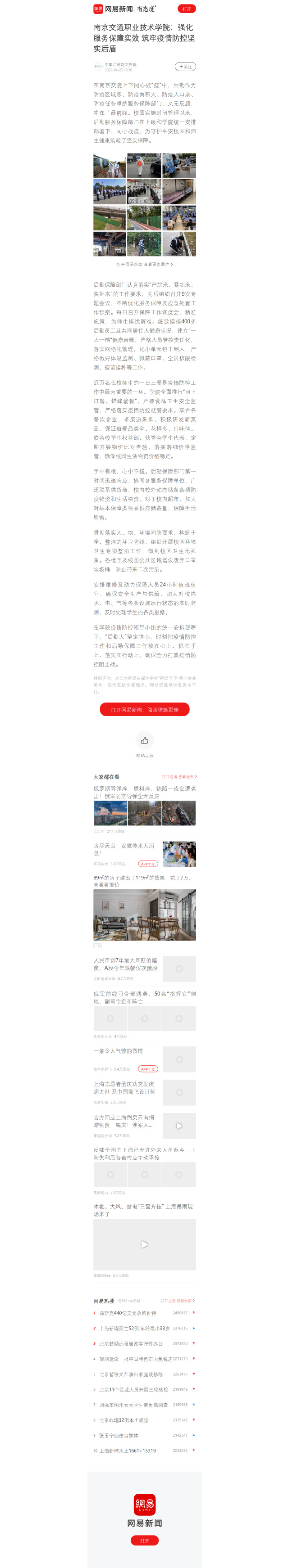Read 上海志愿者孟庆功突发疾病去世
288x1568 pixels.
point(124,1088)
